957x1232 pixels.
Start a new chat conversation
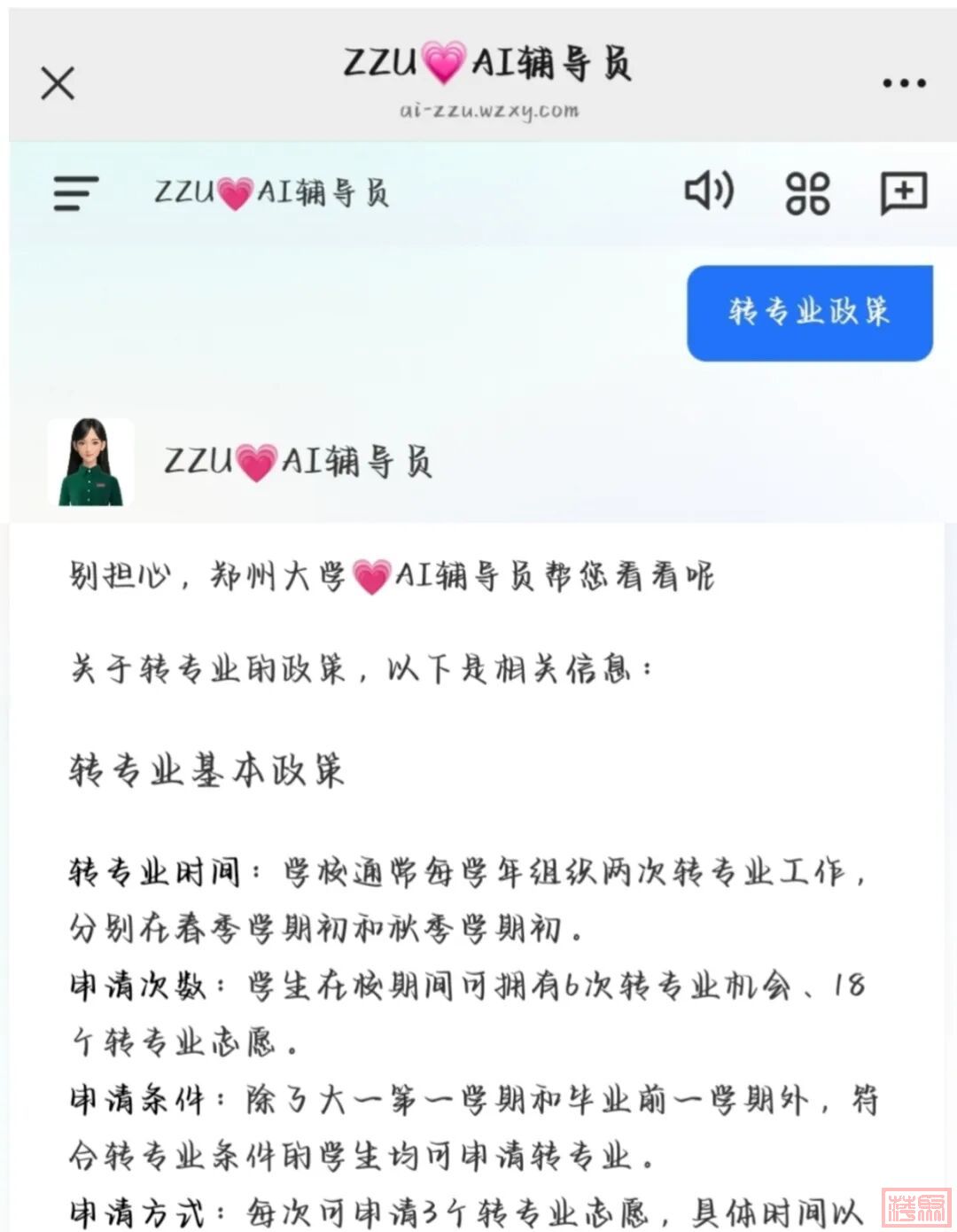903,192
